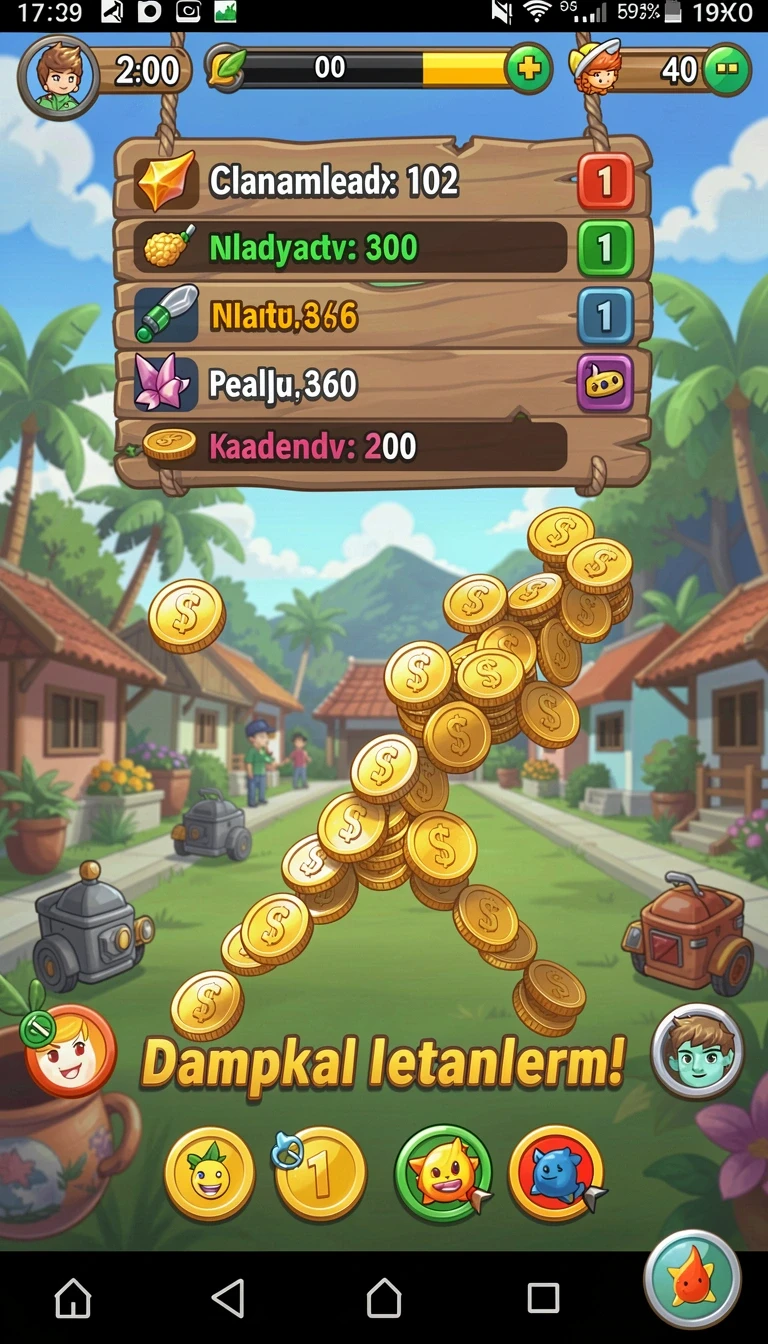Open the player profile avatar
This screenshot has height=1344, width=768.
58,76
